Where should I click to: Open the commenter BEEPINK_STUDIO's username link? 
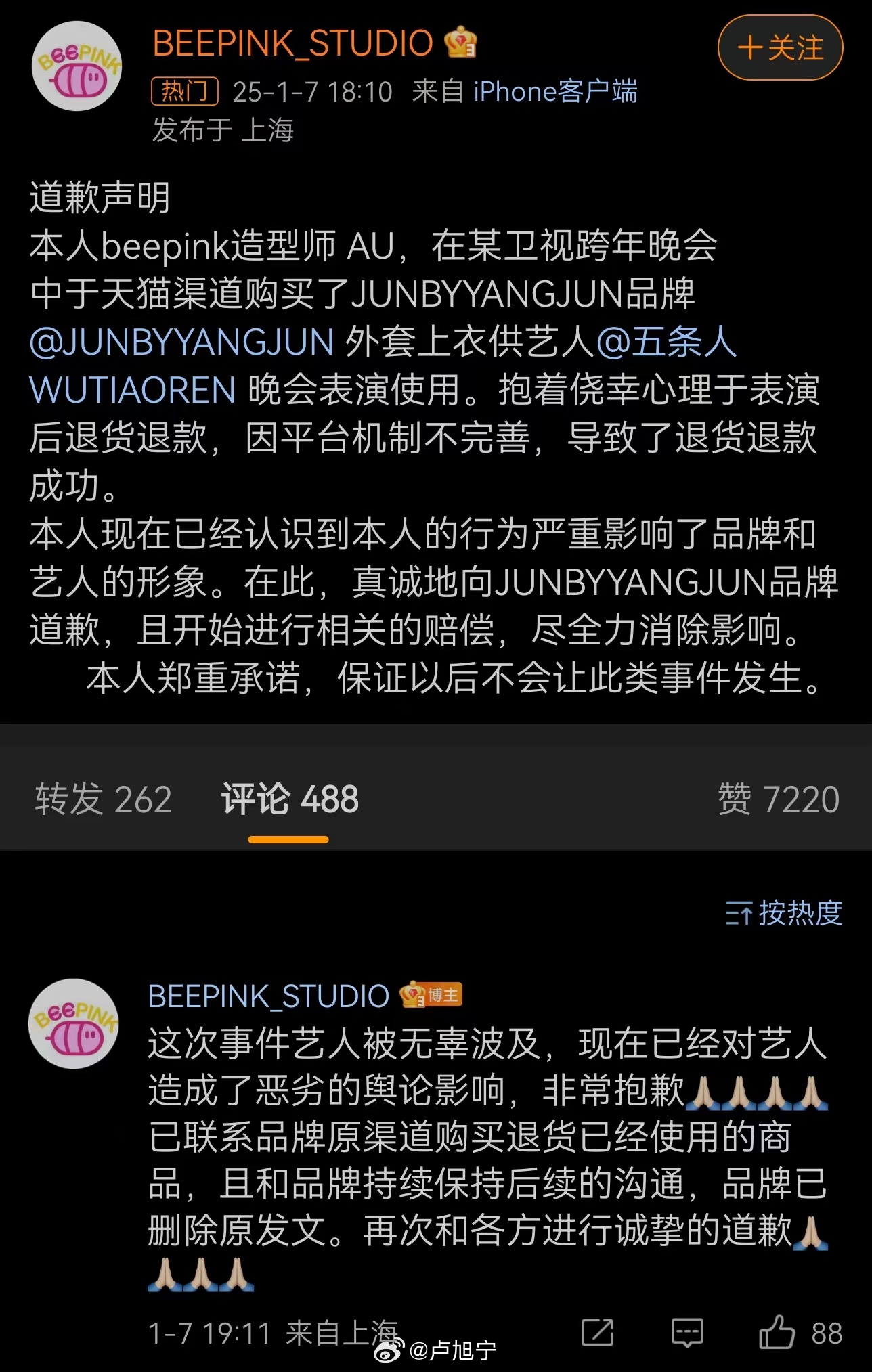coord(268,996)
